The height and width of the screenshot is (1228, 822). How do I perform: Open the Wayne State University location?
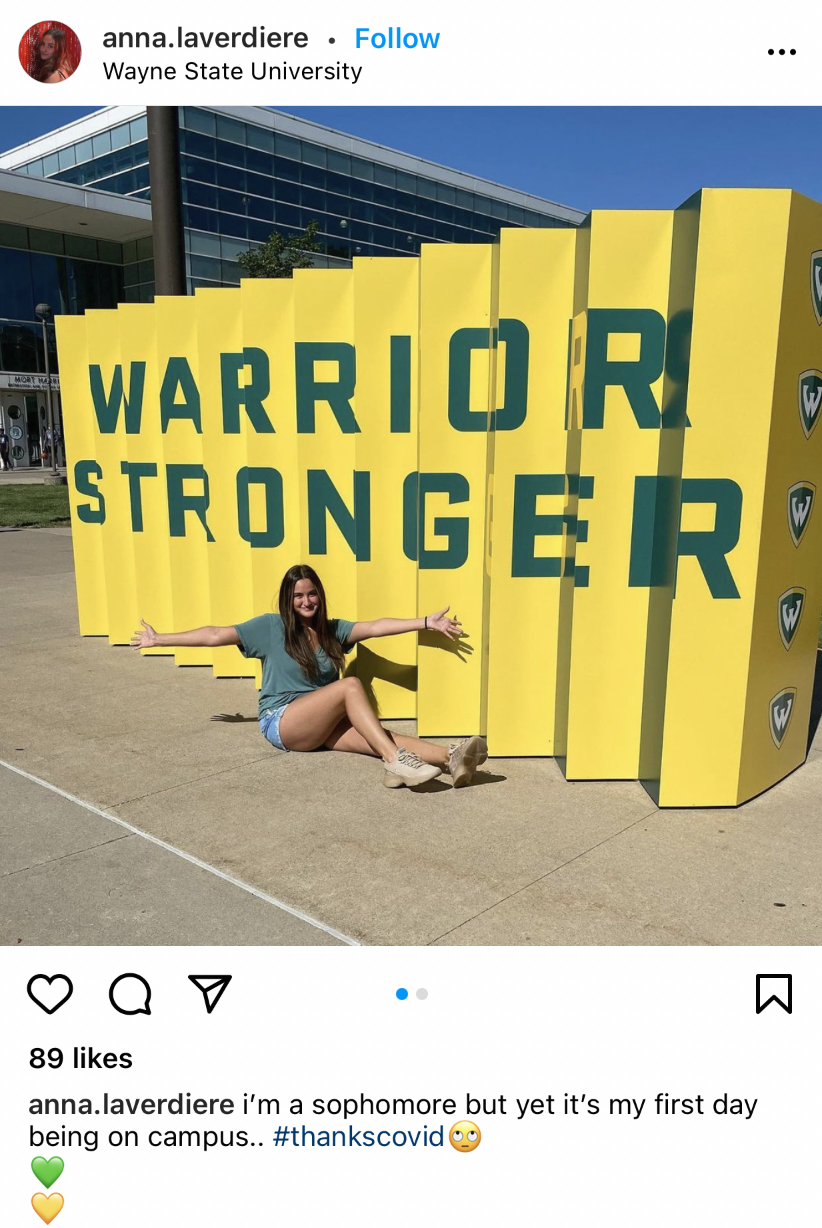point(232,72)
